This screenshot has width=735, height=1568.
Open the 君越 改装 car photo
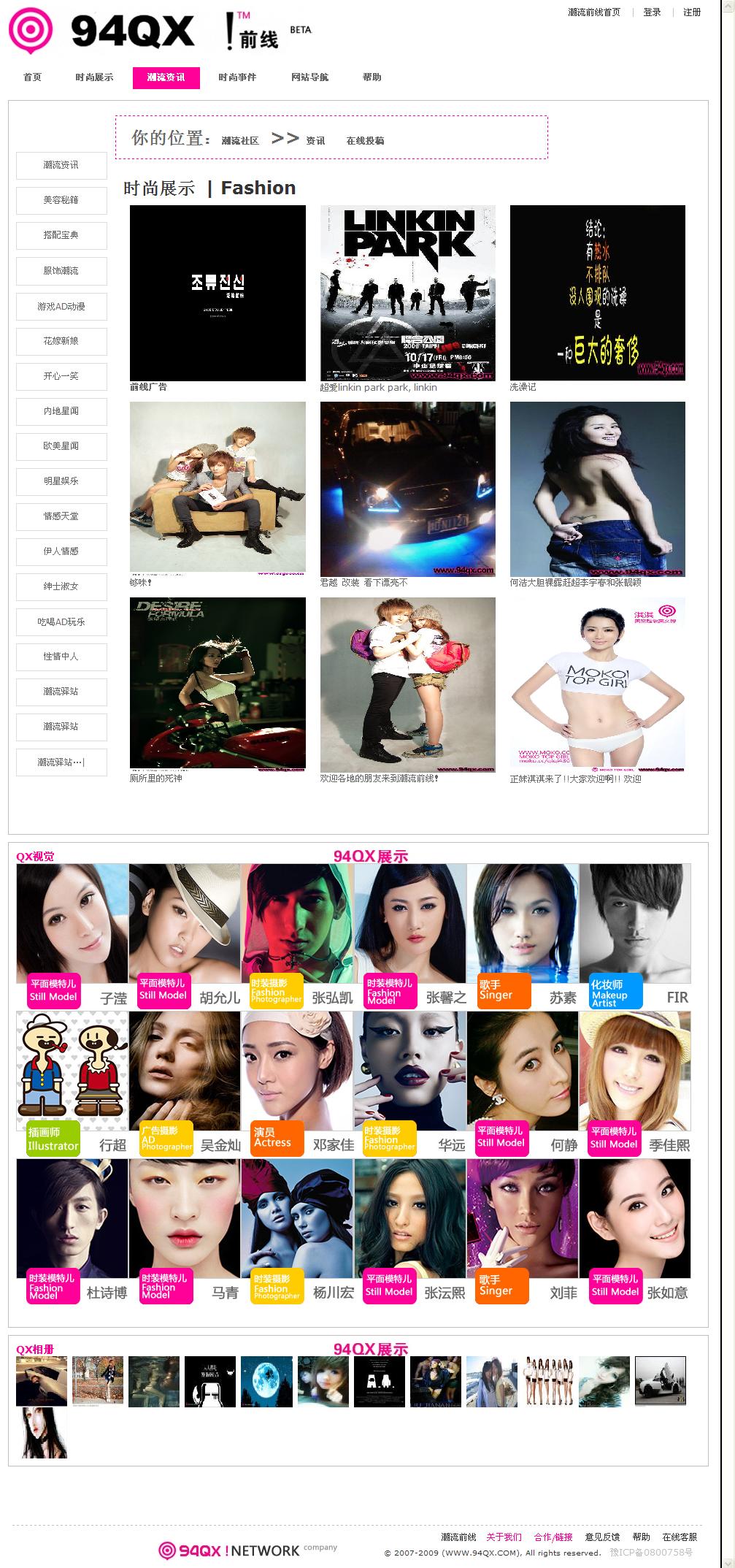[407, 489]
